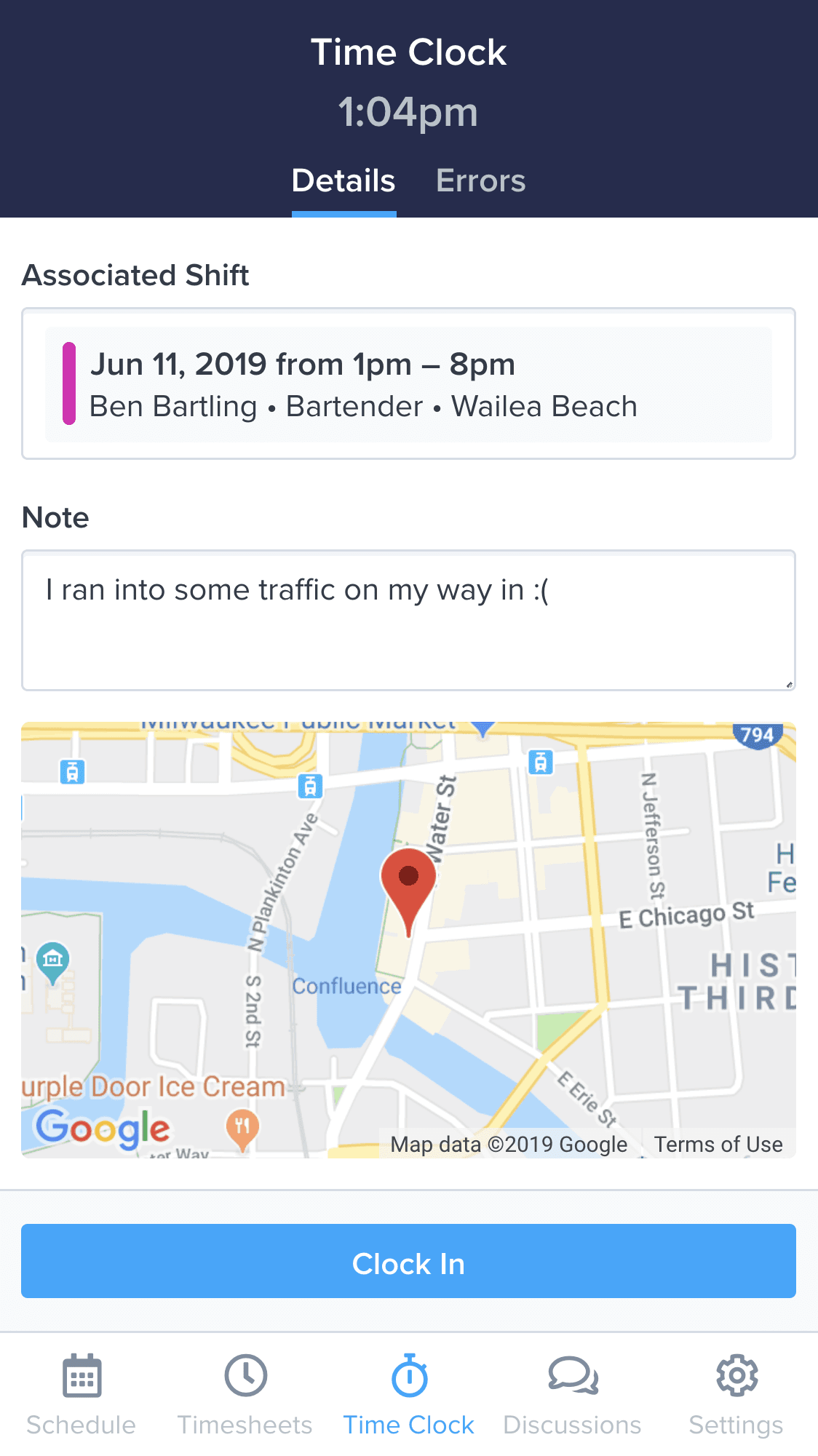Select the Jun 11 associated shift card
Viewport: 818px width, 1456px height.
click(x=408, y=383)
